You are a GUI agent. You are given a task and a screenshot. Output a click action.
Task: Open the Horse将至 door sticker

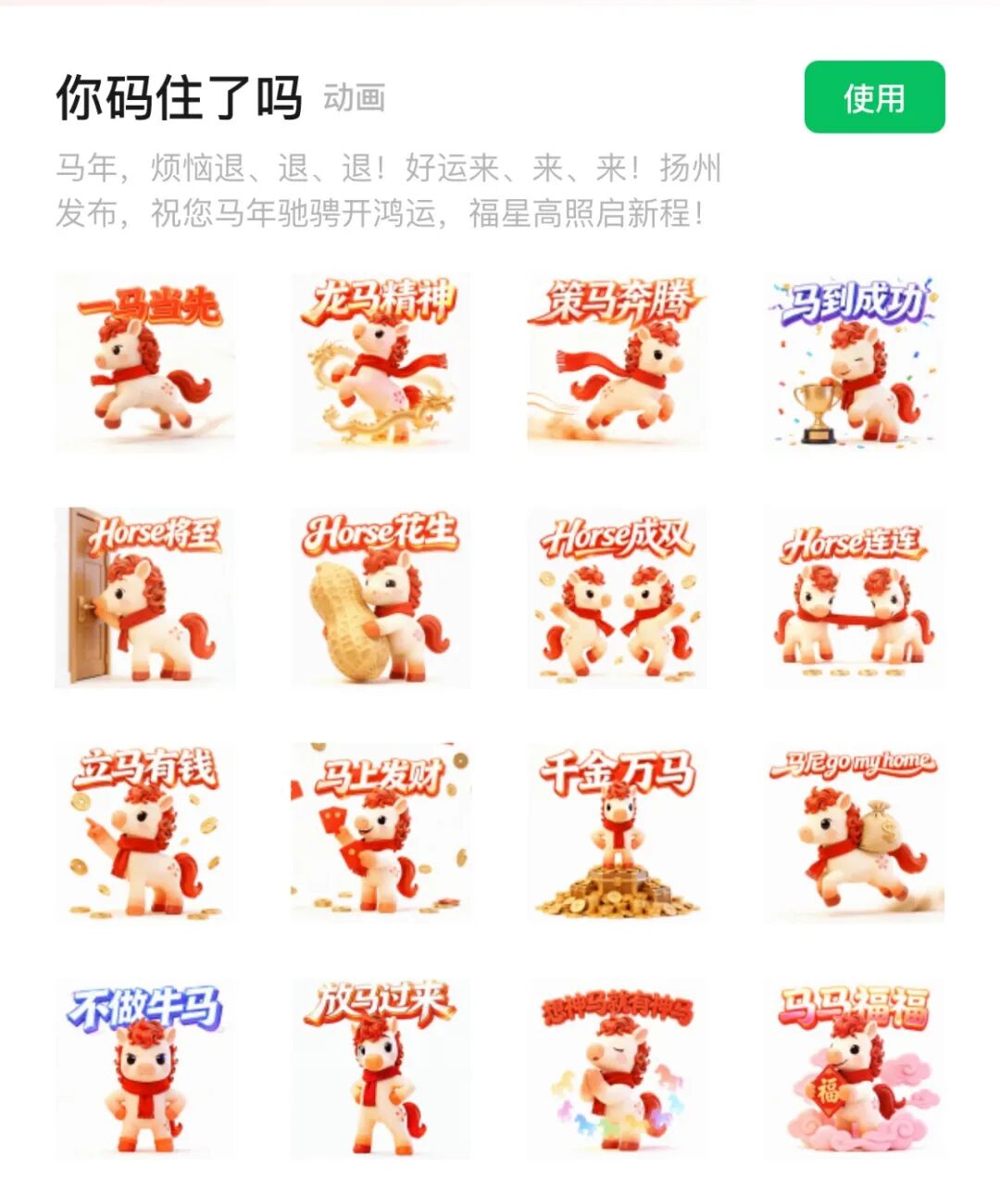pyautogui.click(x=144, y=598)
